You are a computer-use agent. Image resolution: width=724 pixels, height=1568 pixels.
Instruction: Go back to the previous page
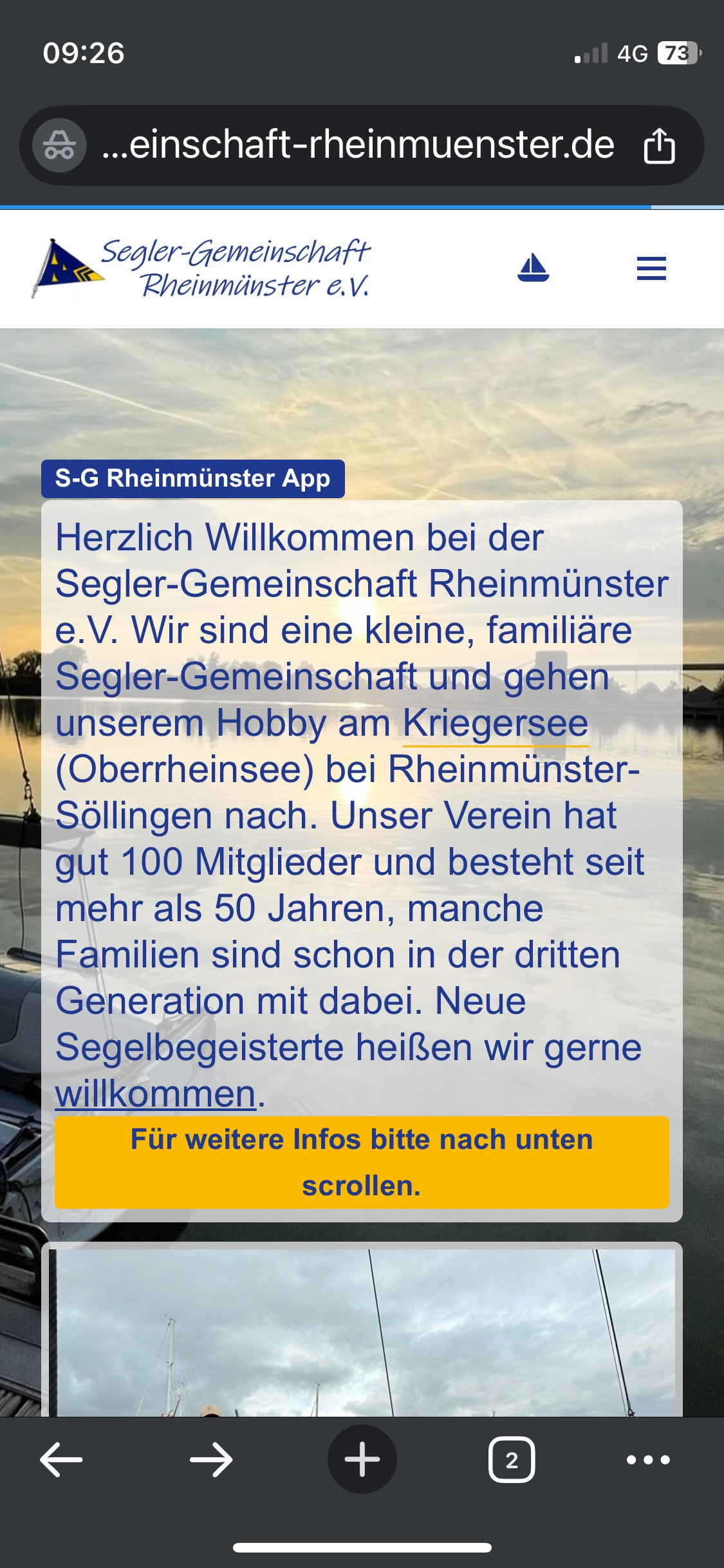61,1459
